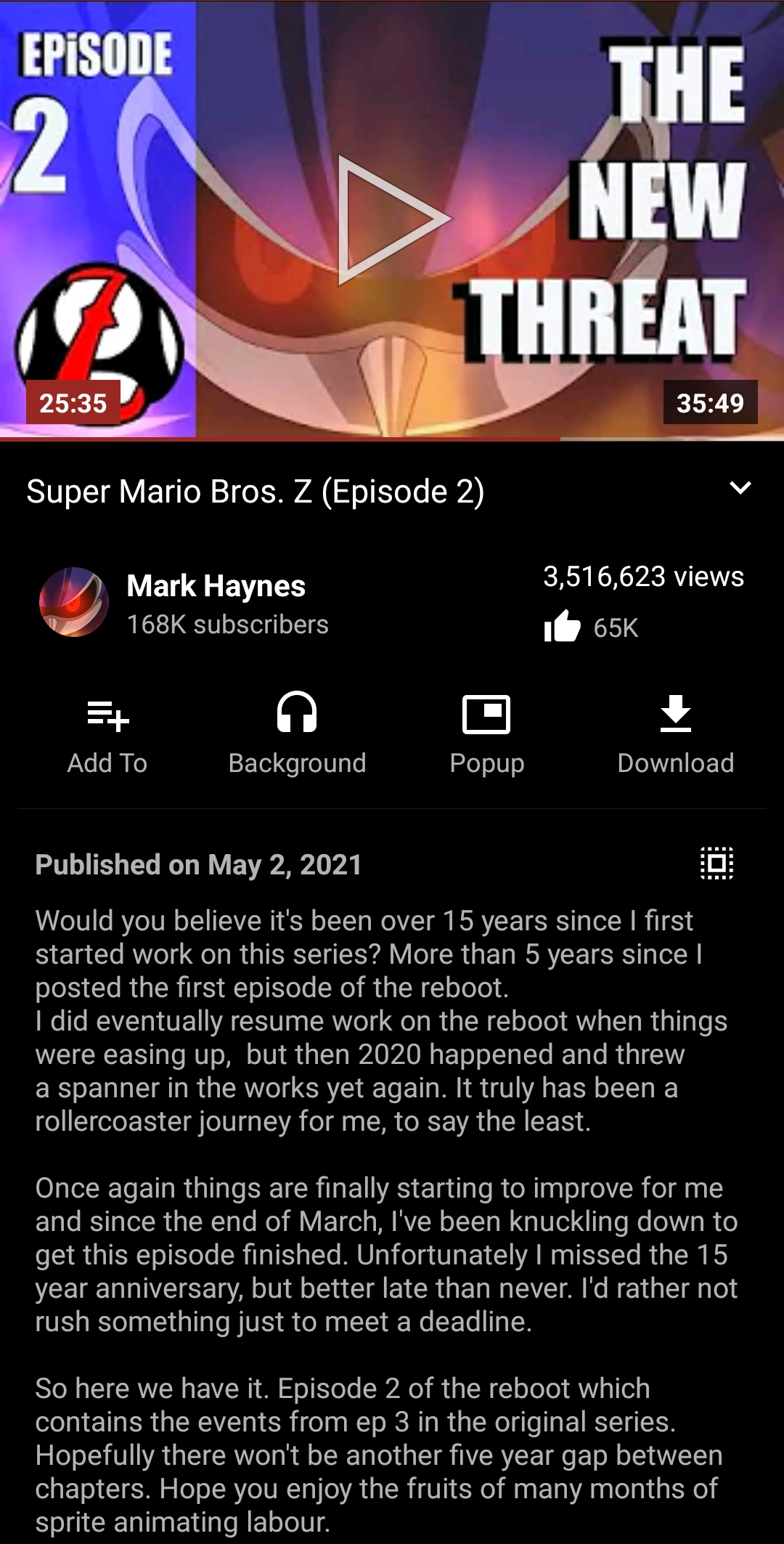Tap the video progress bar to seek
Viewport: 784px width, 1544px height.
(x=392, y=439)
